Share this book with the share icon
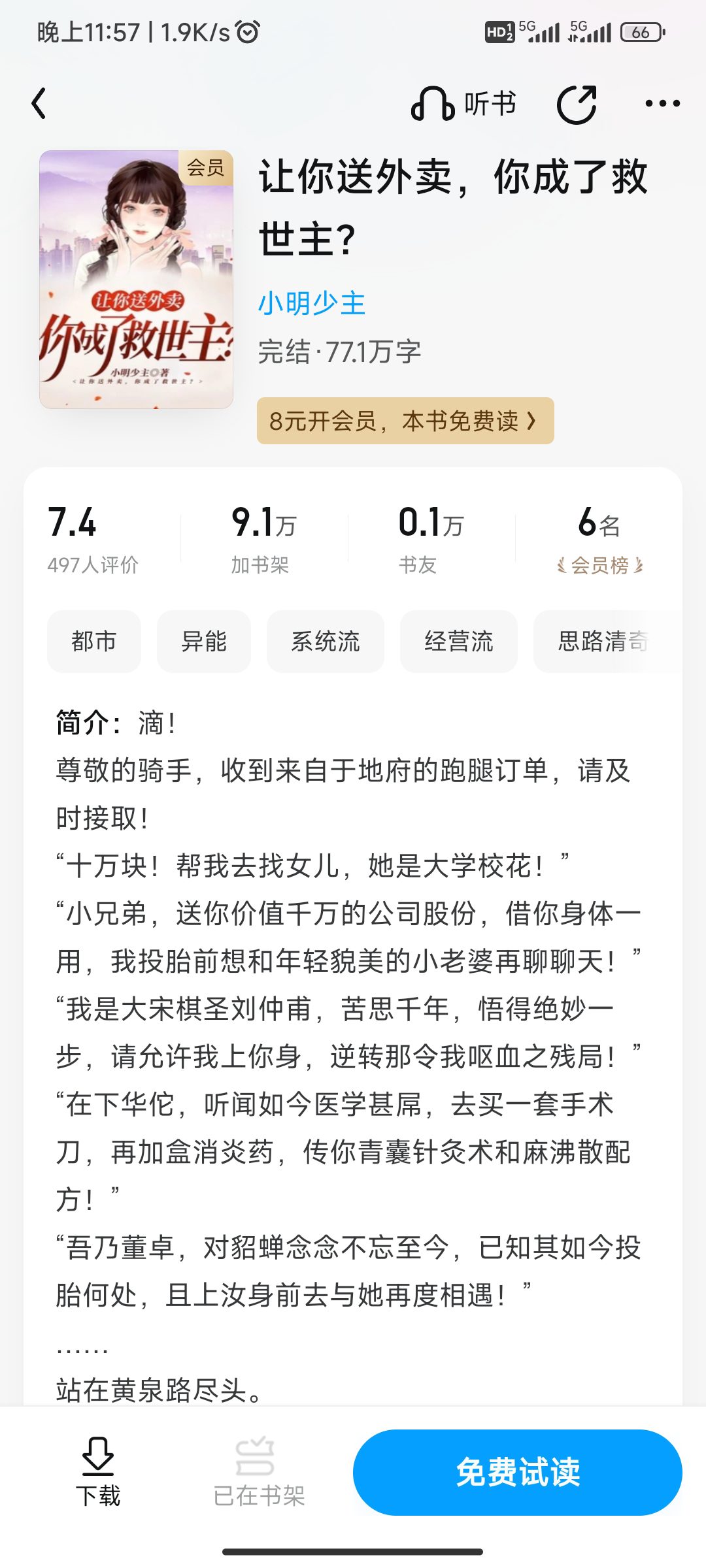Viewport: 706px width, 1568px height. 577,104
